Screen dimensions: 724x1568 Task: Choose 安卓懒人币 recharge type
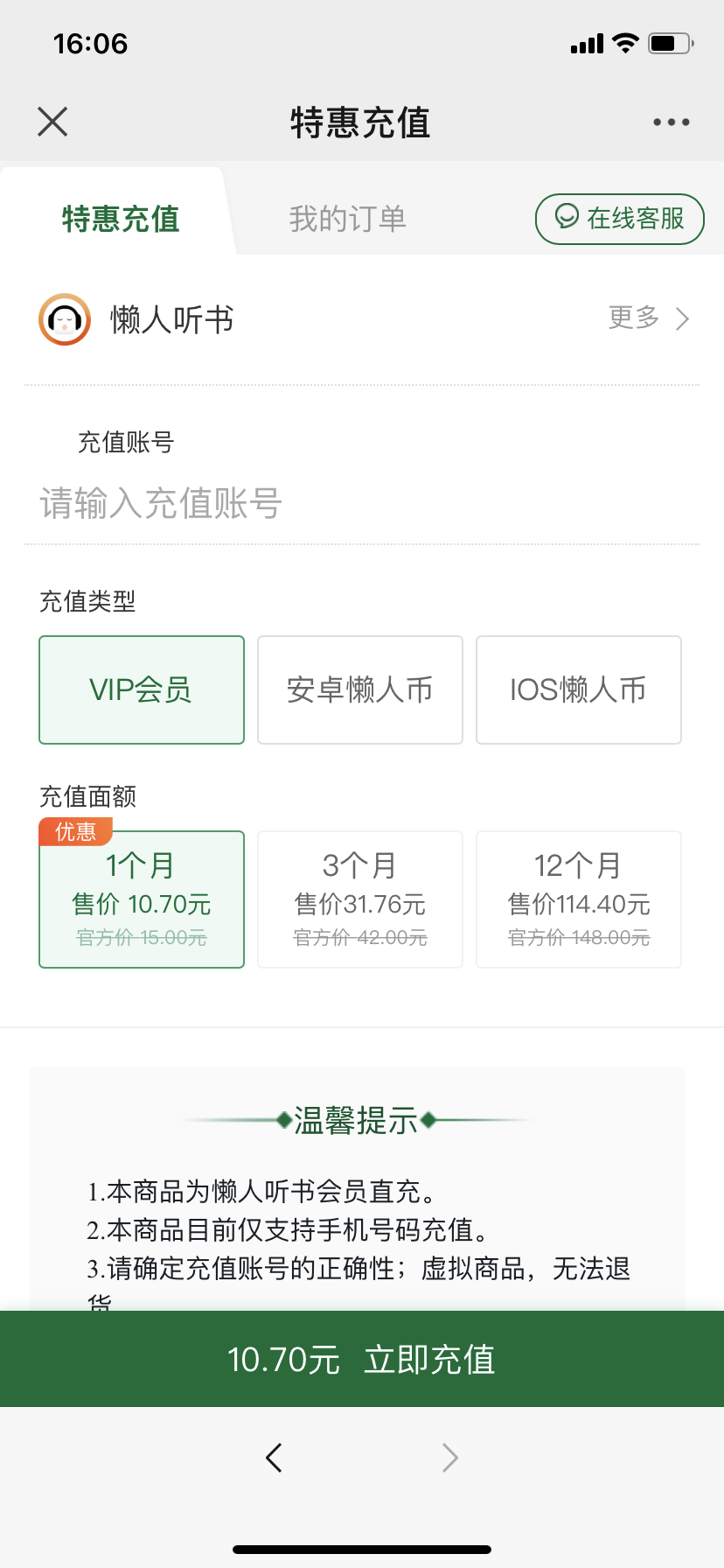[360, 689]
